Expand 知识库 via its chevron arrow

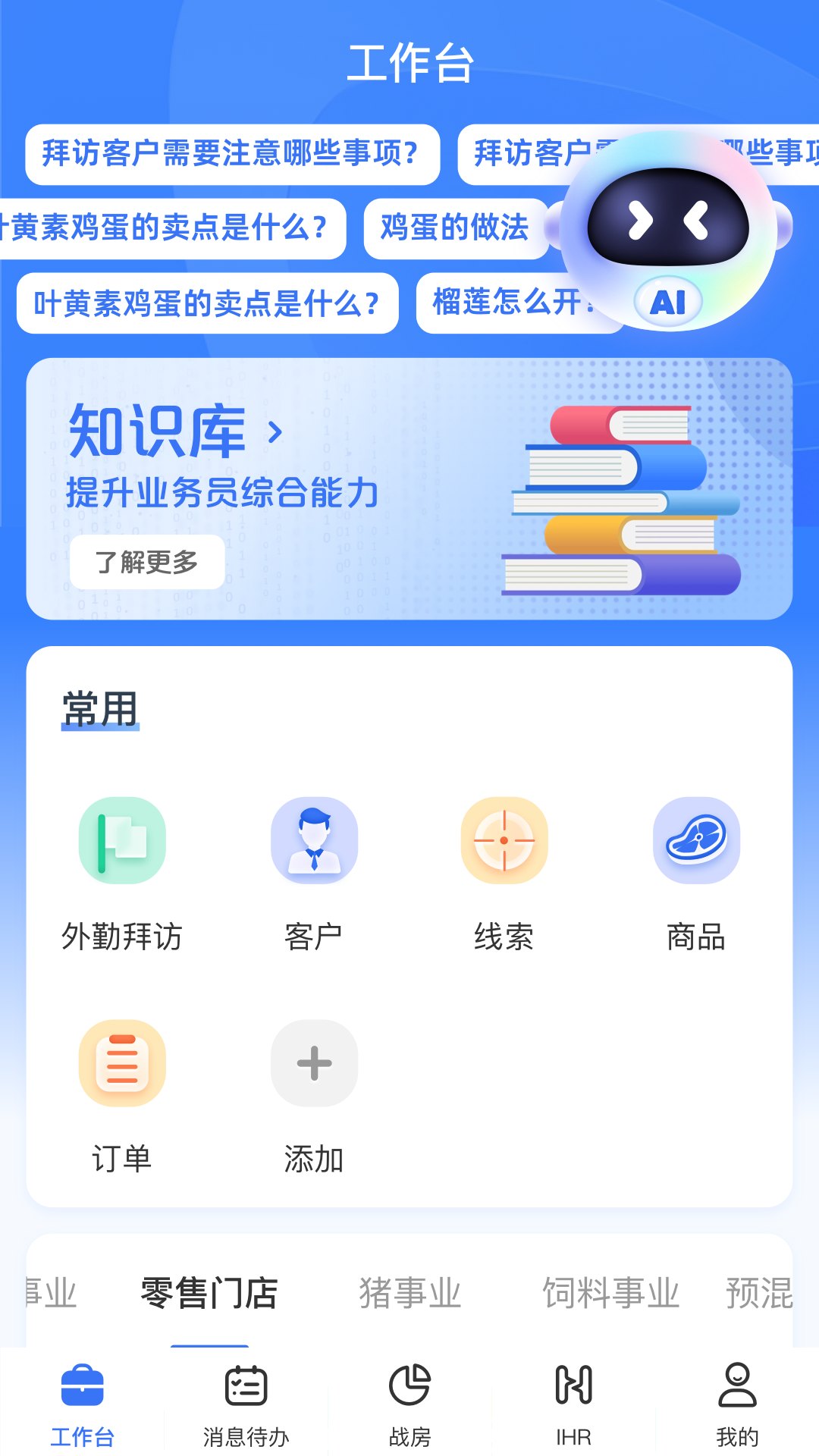[x=275, y=435]
